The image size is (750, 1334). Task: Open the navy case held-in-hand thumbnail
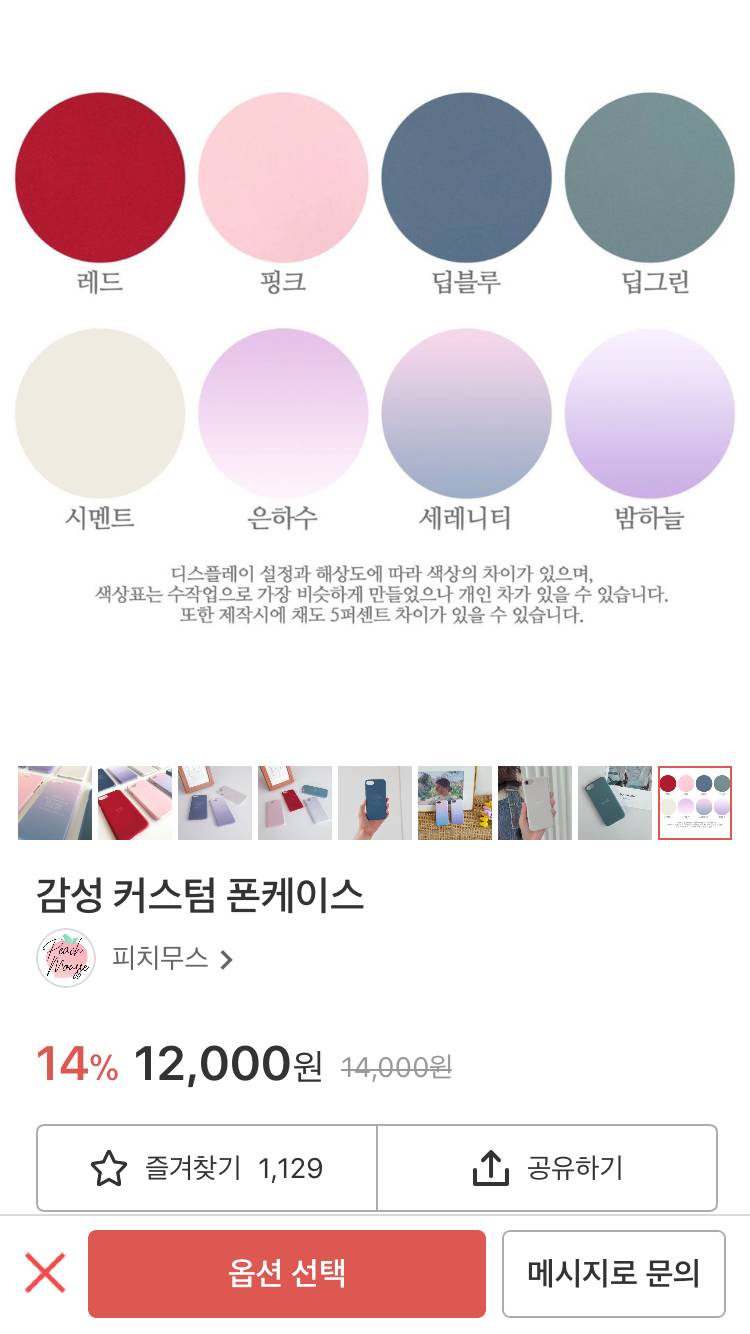[375, 802]
